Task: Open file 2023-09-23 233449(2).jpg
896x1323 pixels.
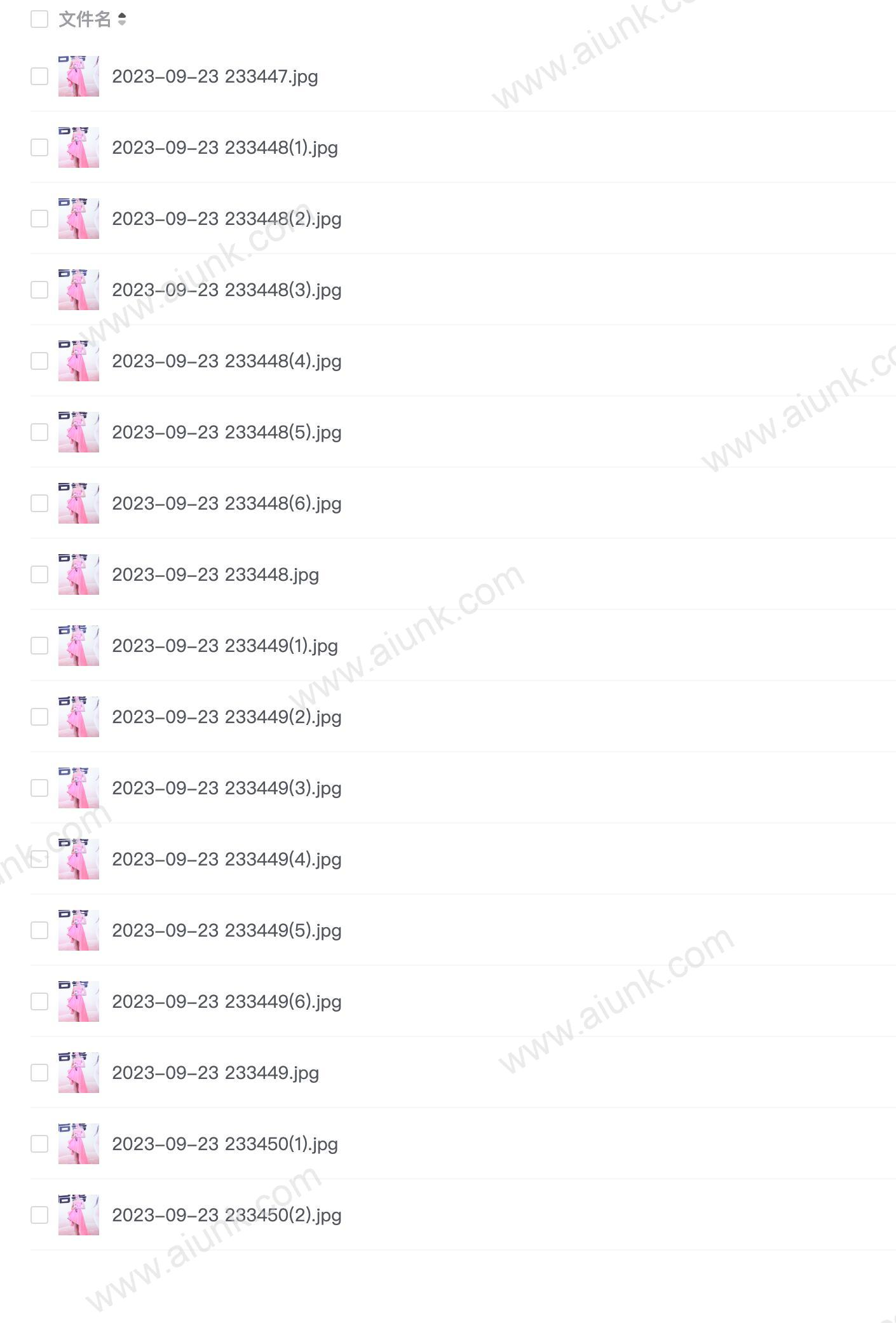Action: click(226, 717)
